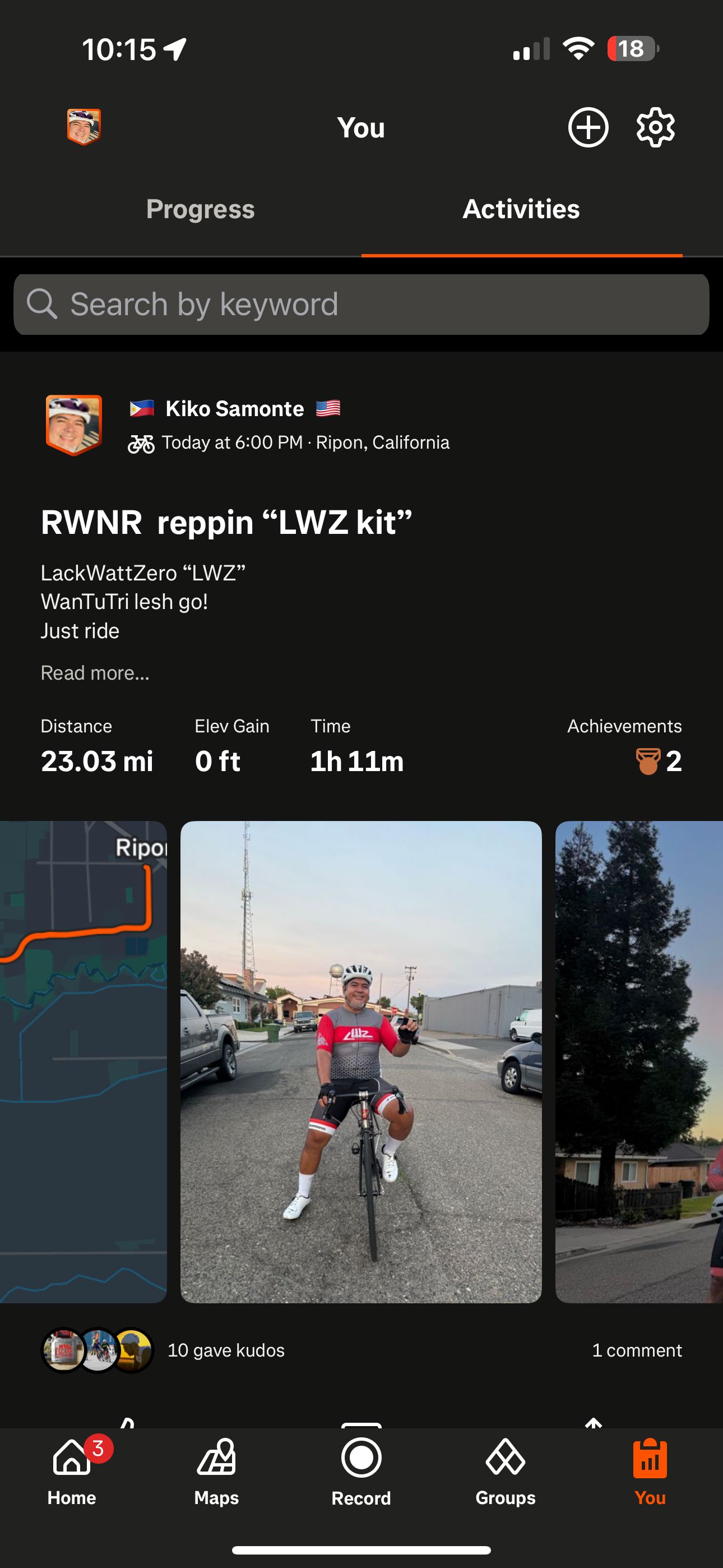Screen dimensions: 723x1568
Task: Open the RWNR reppin "LWZ kit" activity
Action: 226,522
